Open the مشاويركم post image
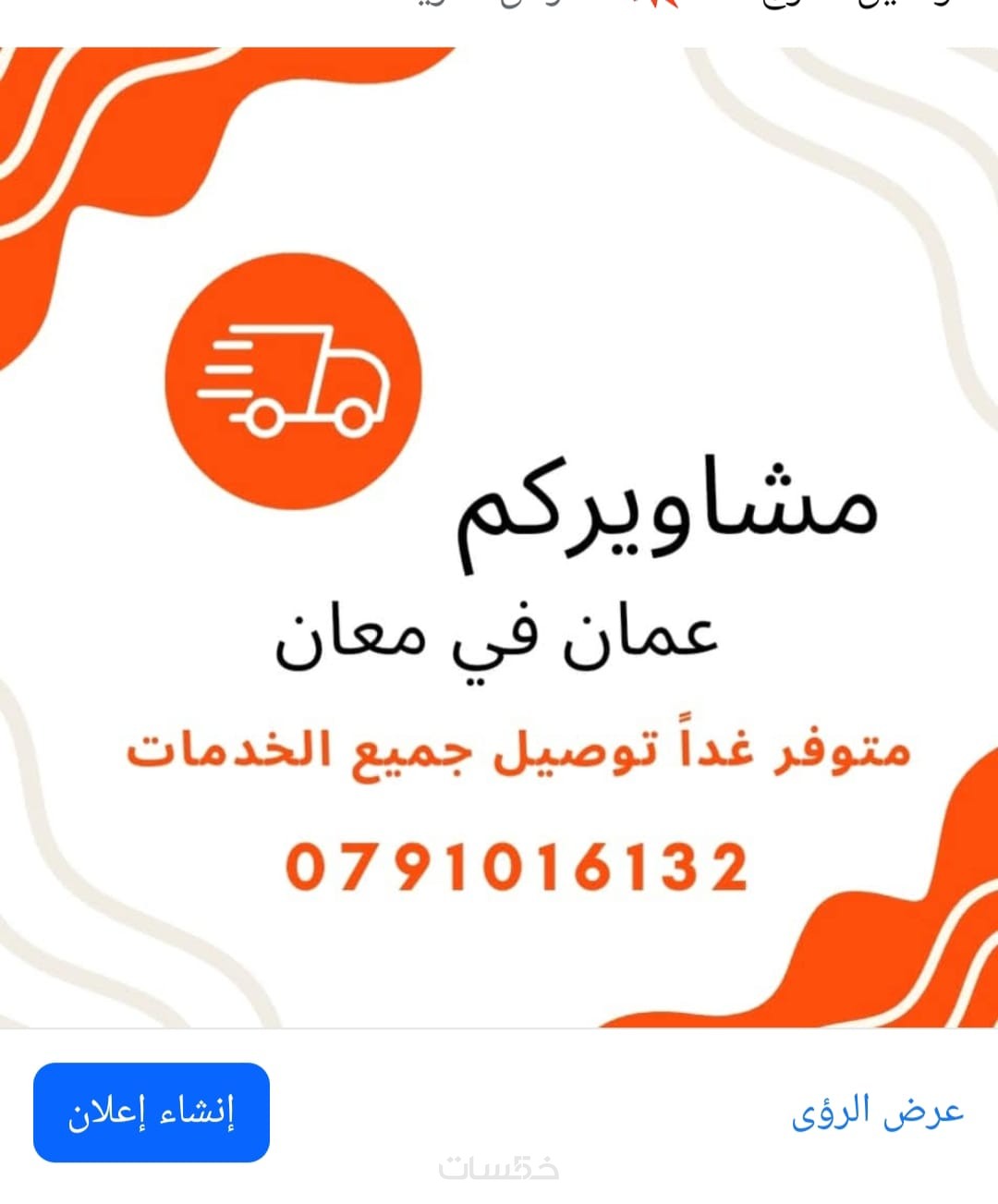998x1204 pixels. [499, 536]
